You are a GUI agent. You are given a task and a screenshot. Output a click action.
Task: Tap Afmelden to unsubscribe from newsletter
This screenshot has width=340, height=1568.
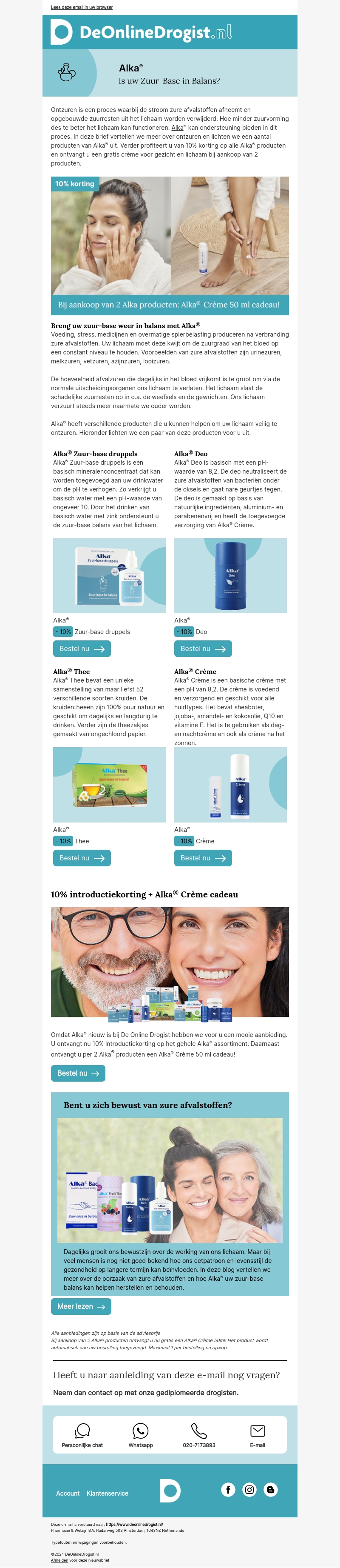(x=59, y=1560)
